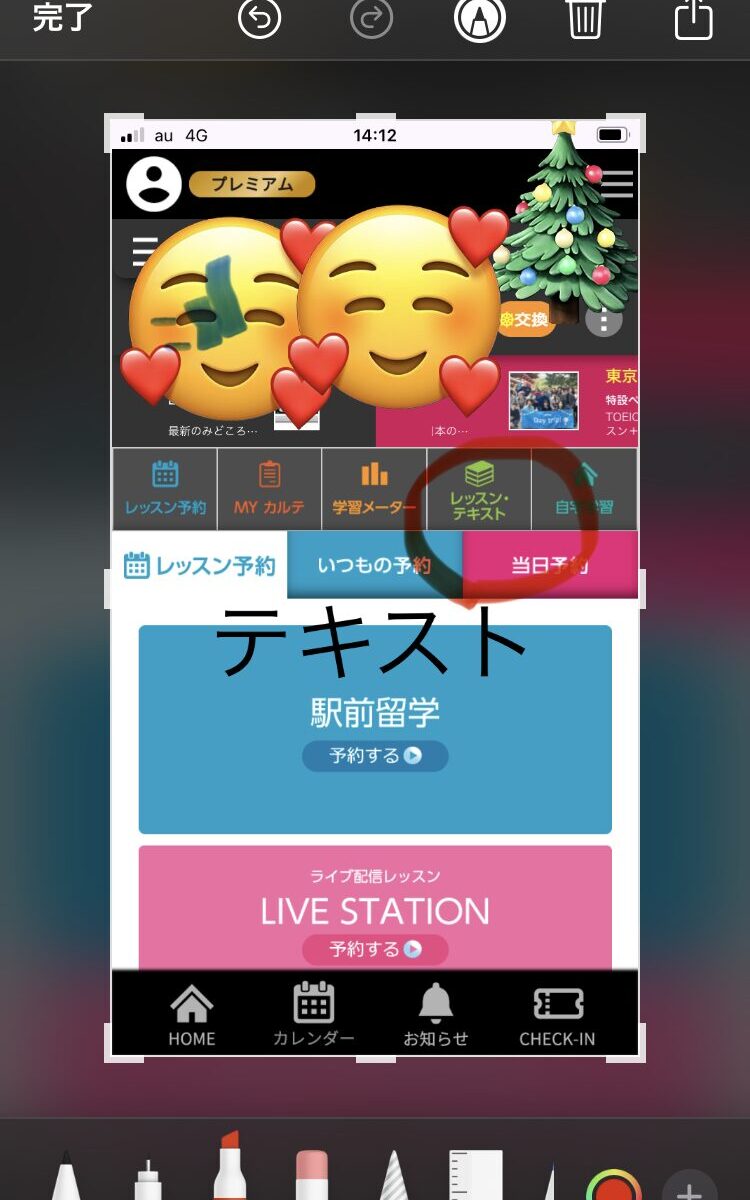The height and width of the screenshot is (1200, 750).
Task: Pick the red highlighter marker
Action: (230, 1168)
